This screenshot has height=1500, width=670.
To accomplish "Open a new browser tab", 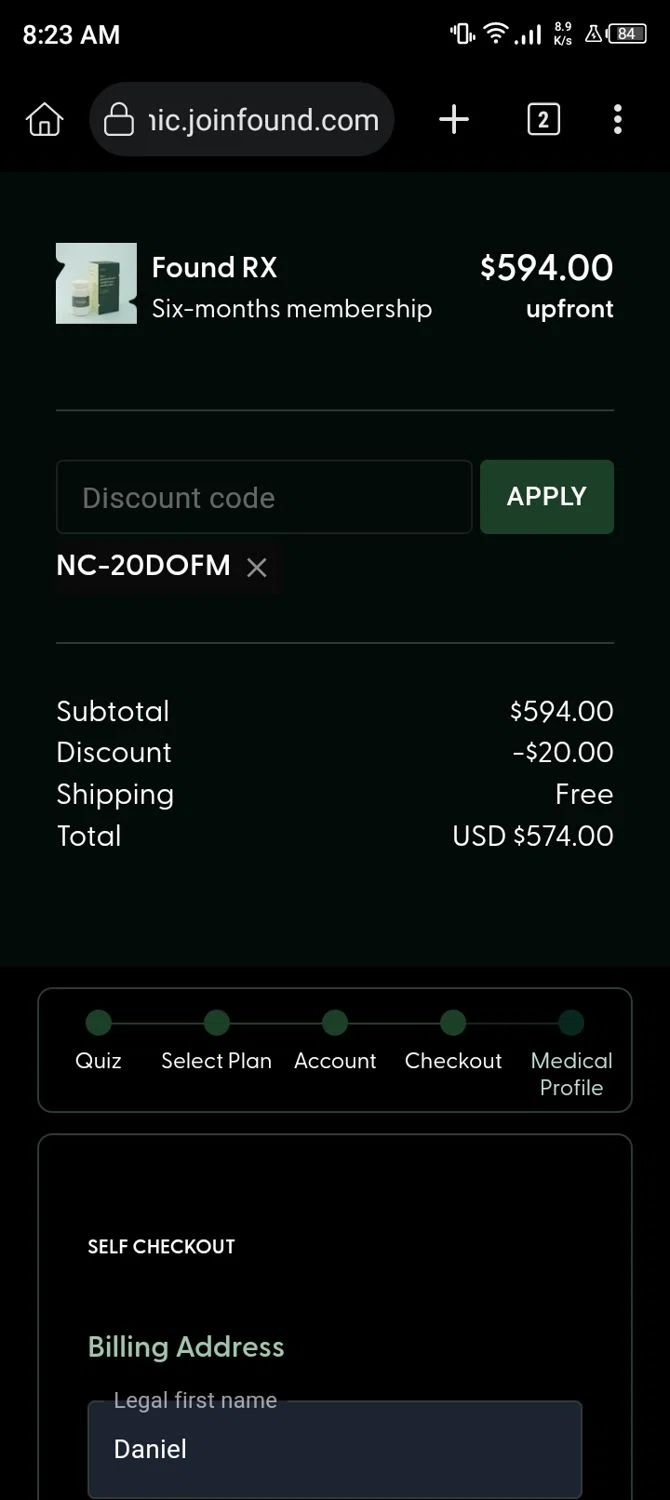I will coord(454,120).
